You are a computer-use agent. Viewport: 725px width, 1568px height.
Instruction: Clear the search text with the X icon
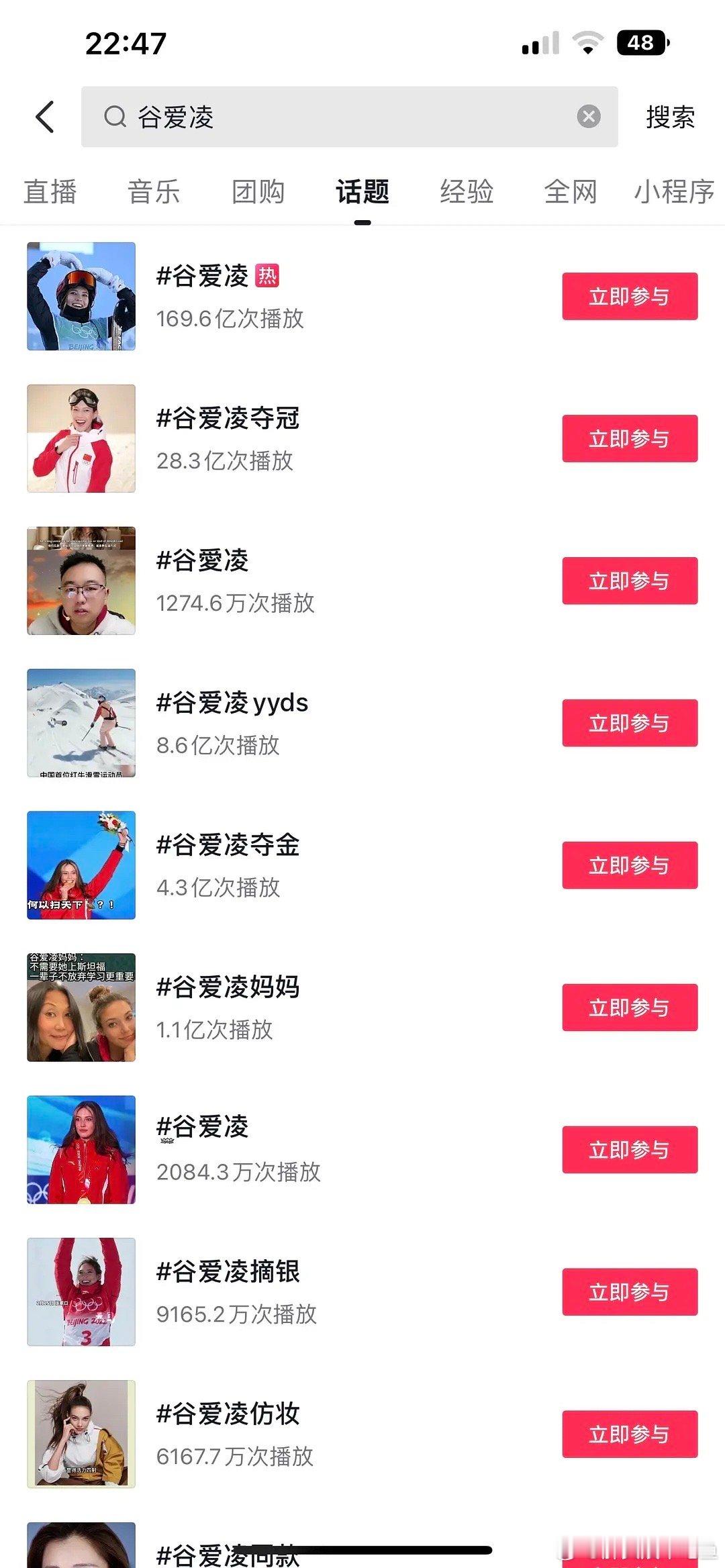click(x=588, y=117)
